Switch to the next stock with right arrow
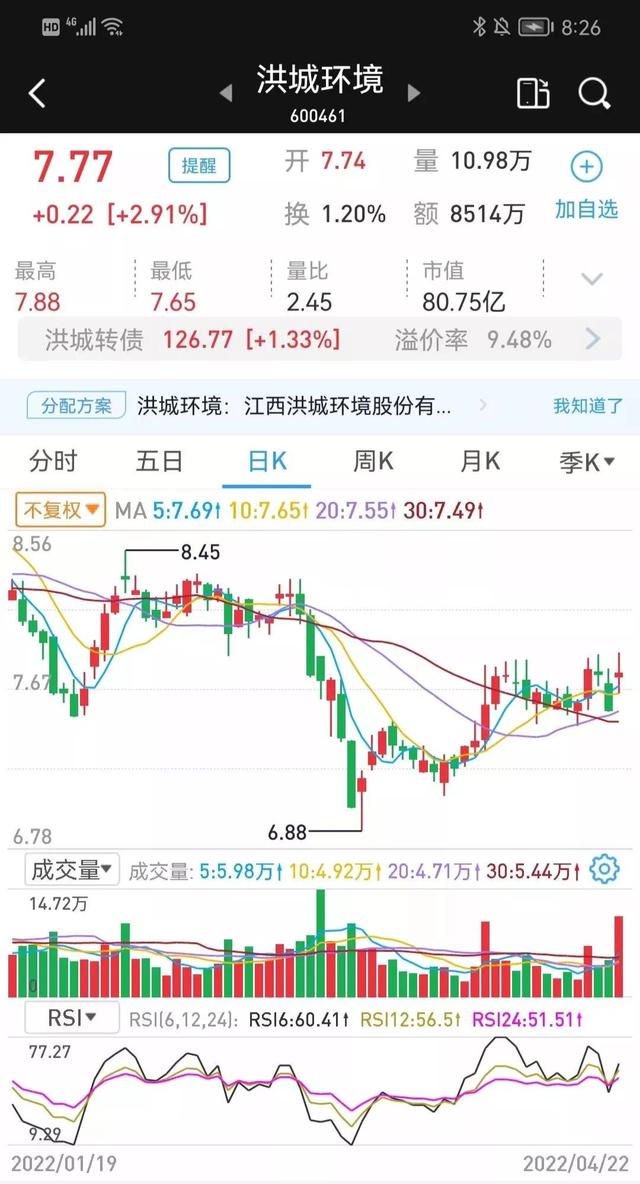Image resolution: width=640 pixels, height=1184 pixels. 413,93
